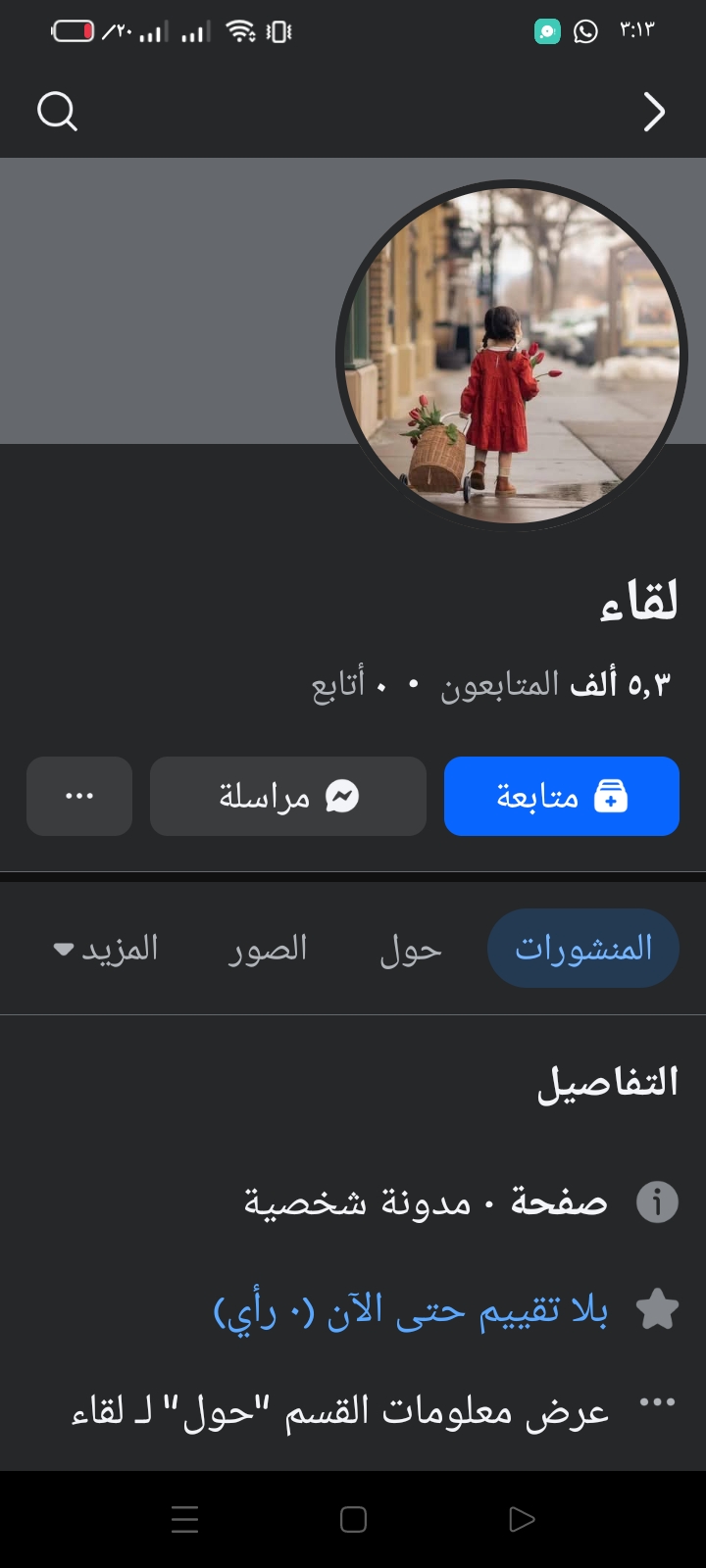Tap the battery indicator in status bar

(76, 30)
